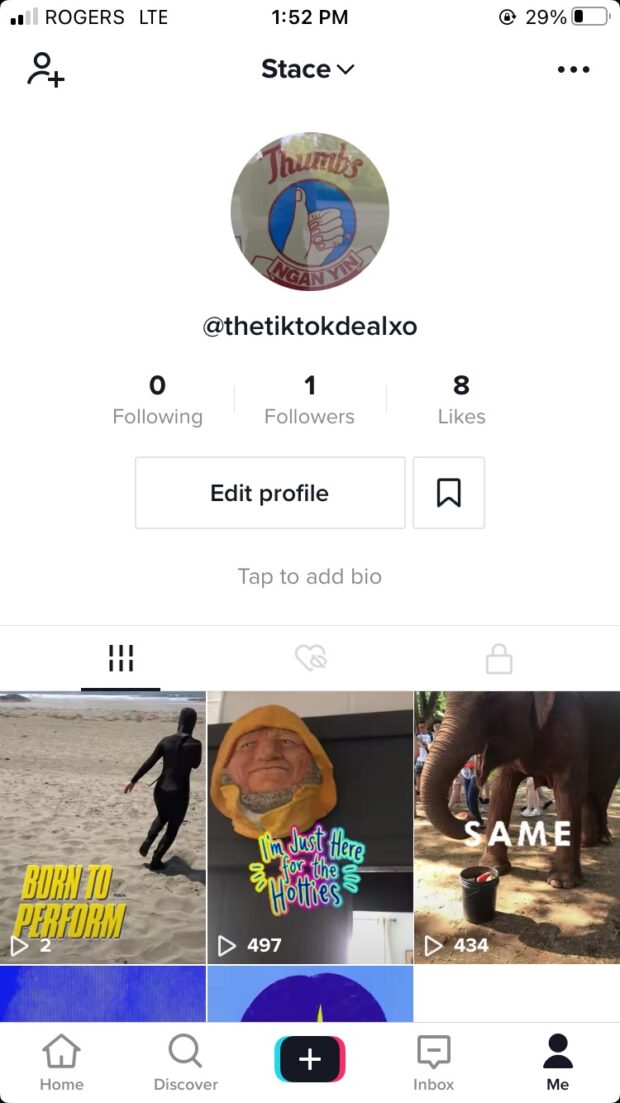
Task: Tap to add bio
Action: (x=309, y=576)
